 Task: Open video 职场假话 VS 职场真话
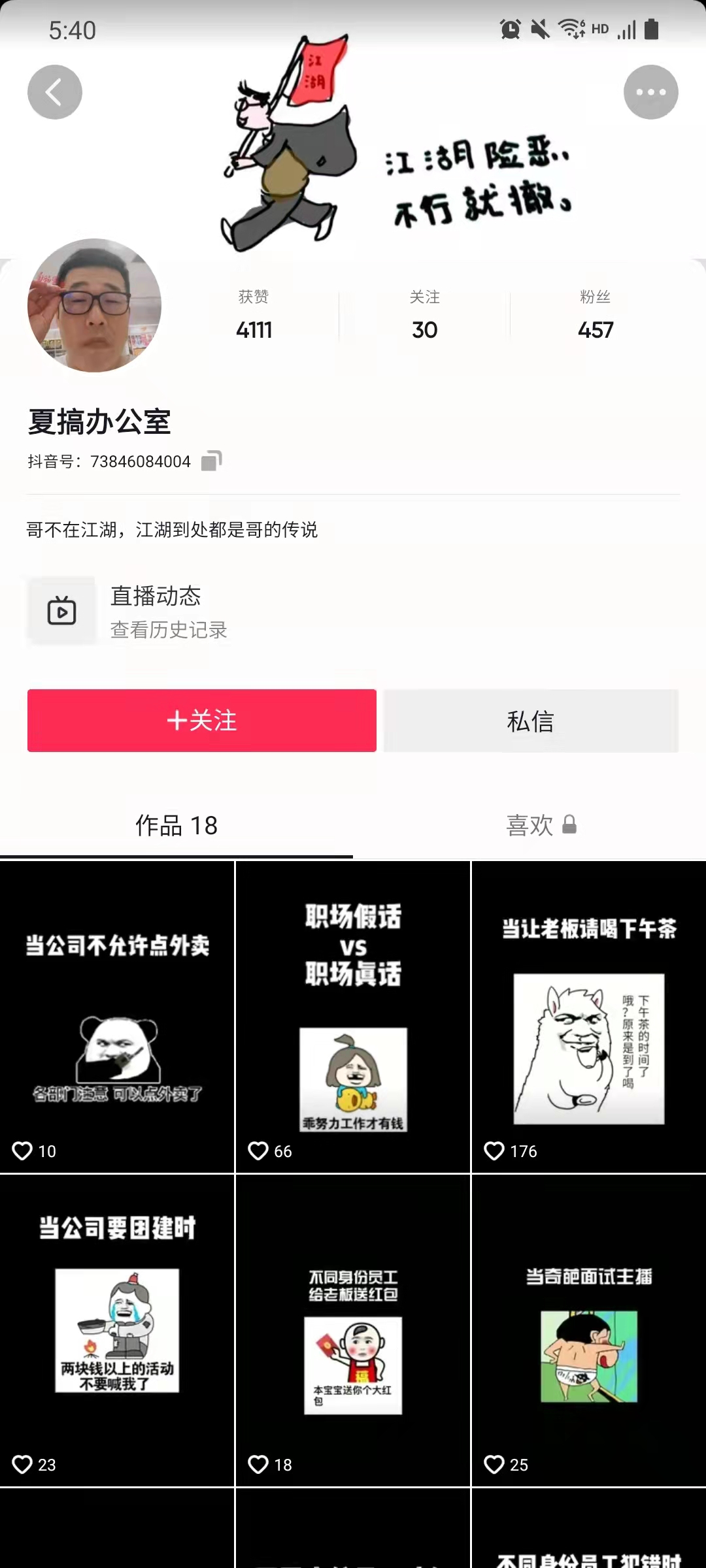353,1016
